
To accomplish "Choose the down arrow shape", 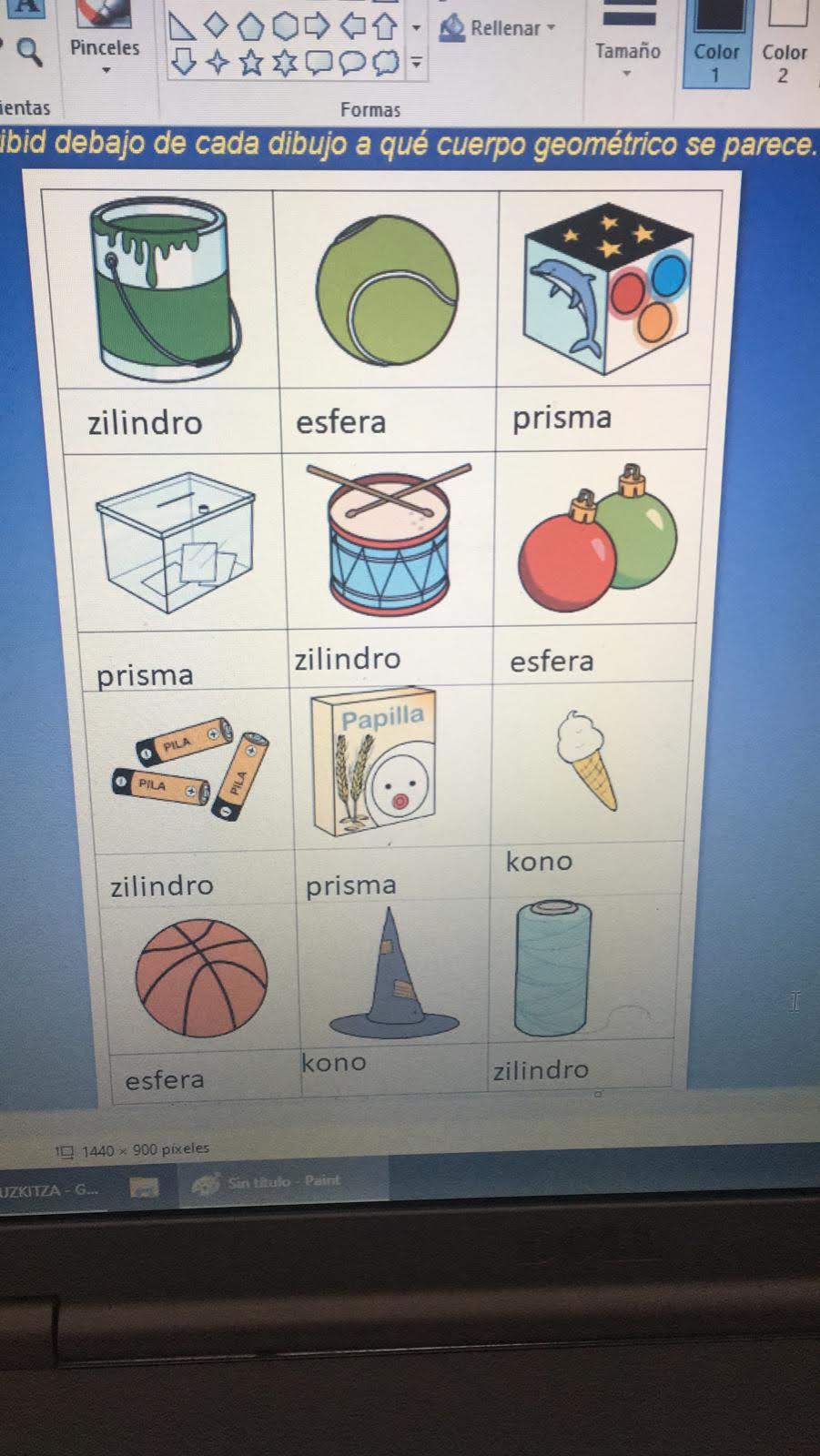I will tap(184, 62).
